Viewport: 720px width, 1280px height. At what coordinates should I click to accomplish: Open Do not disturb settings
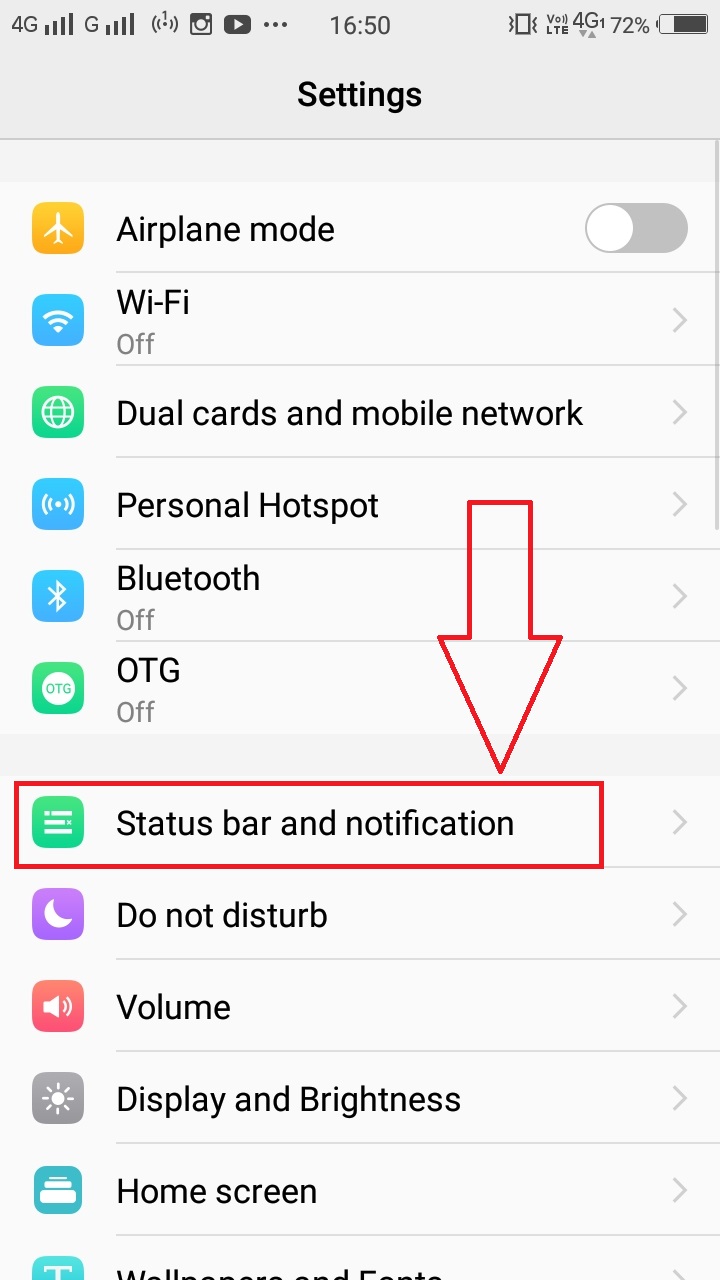360,915
